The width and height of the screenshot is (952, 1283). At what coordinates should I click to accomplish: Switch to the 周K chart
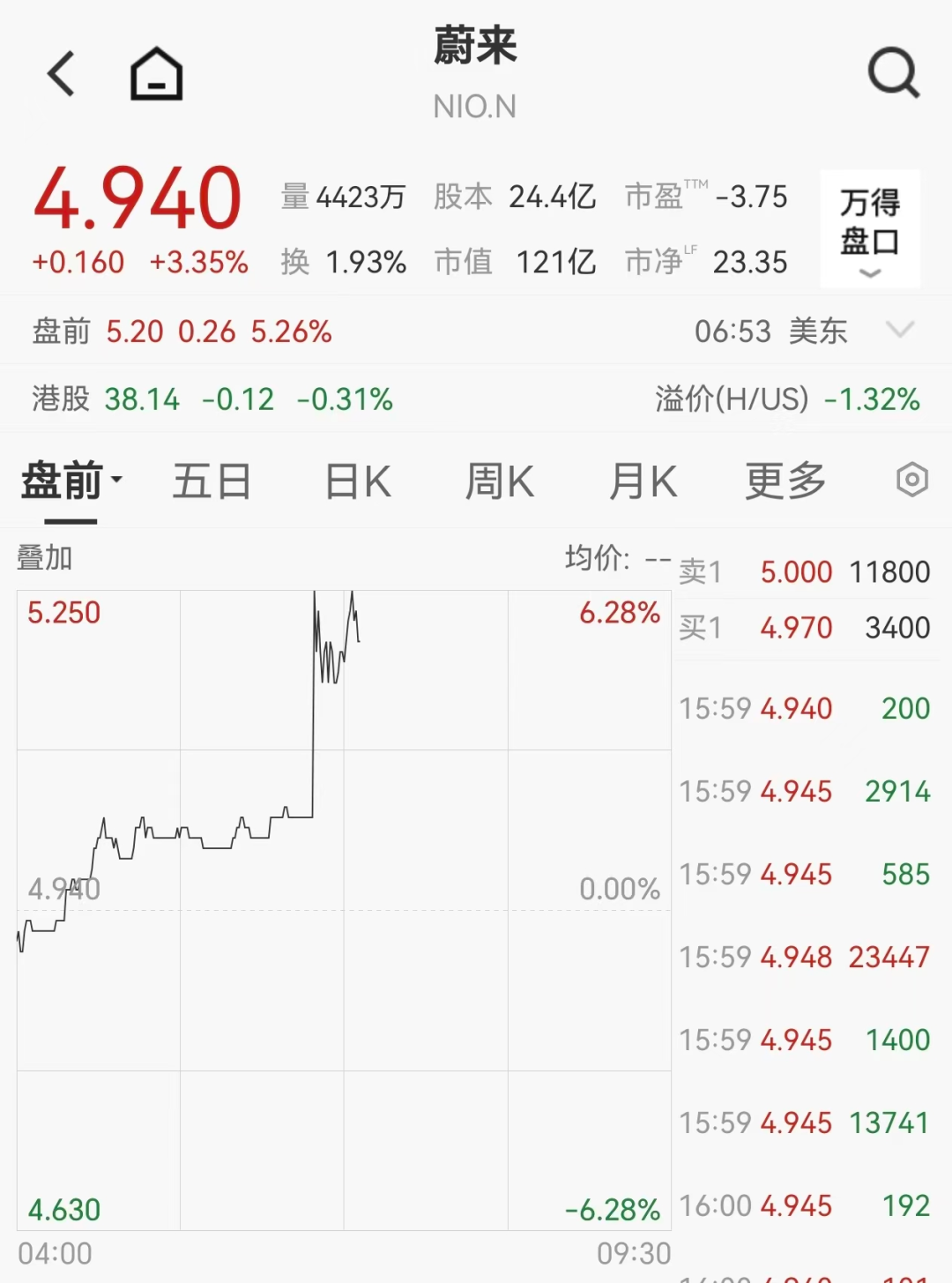point(499,481)
